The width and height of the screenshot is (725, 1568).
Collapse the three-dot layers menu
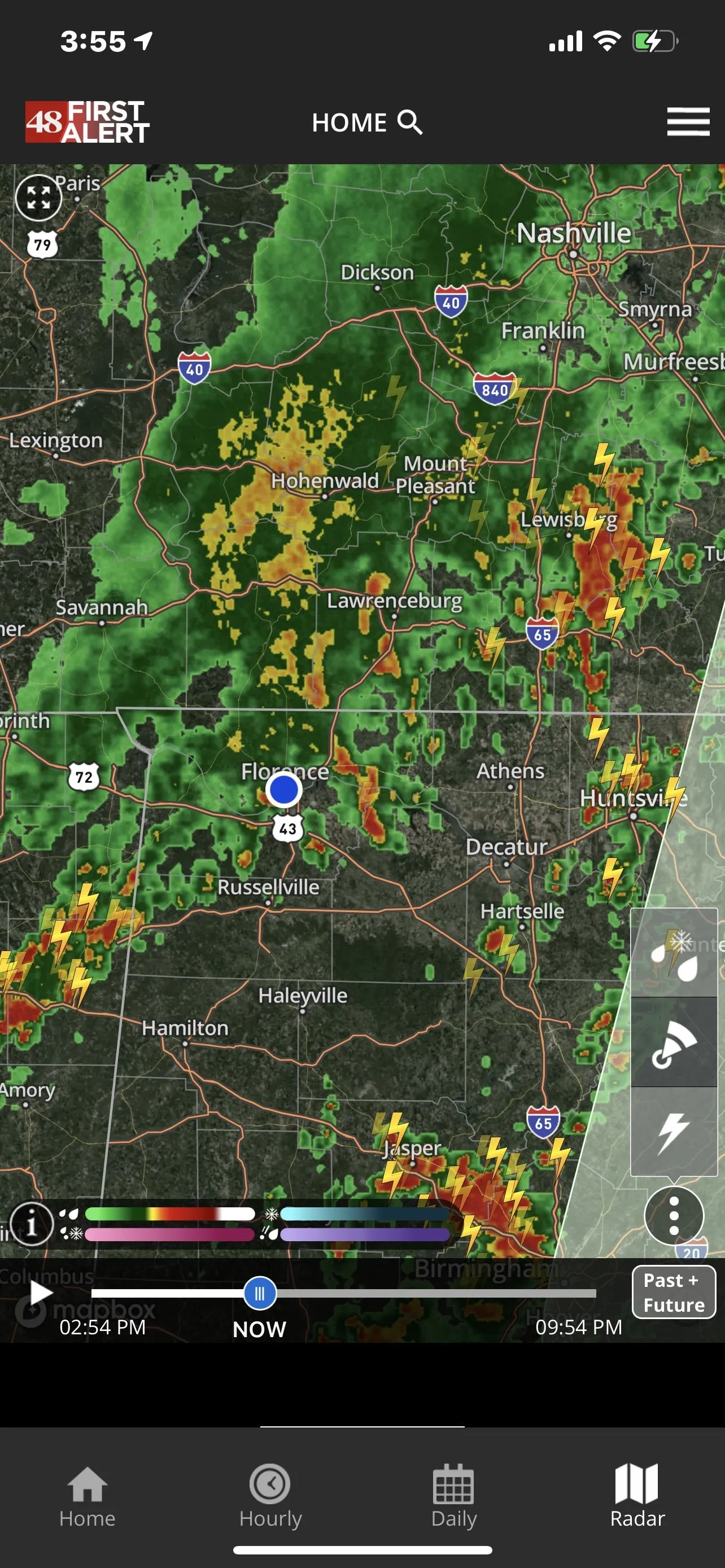tap(673, 1216)
